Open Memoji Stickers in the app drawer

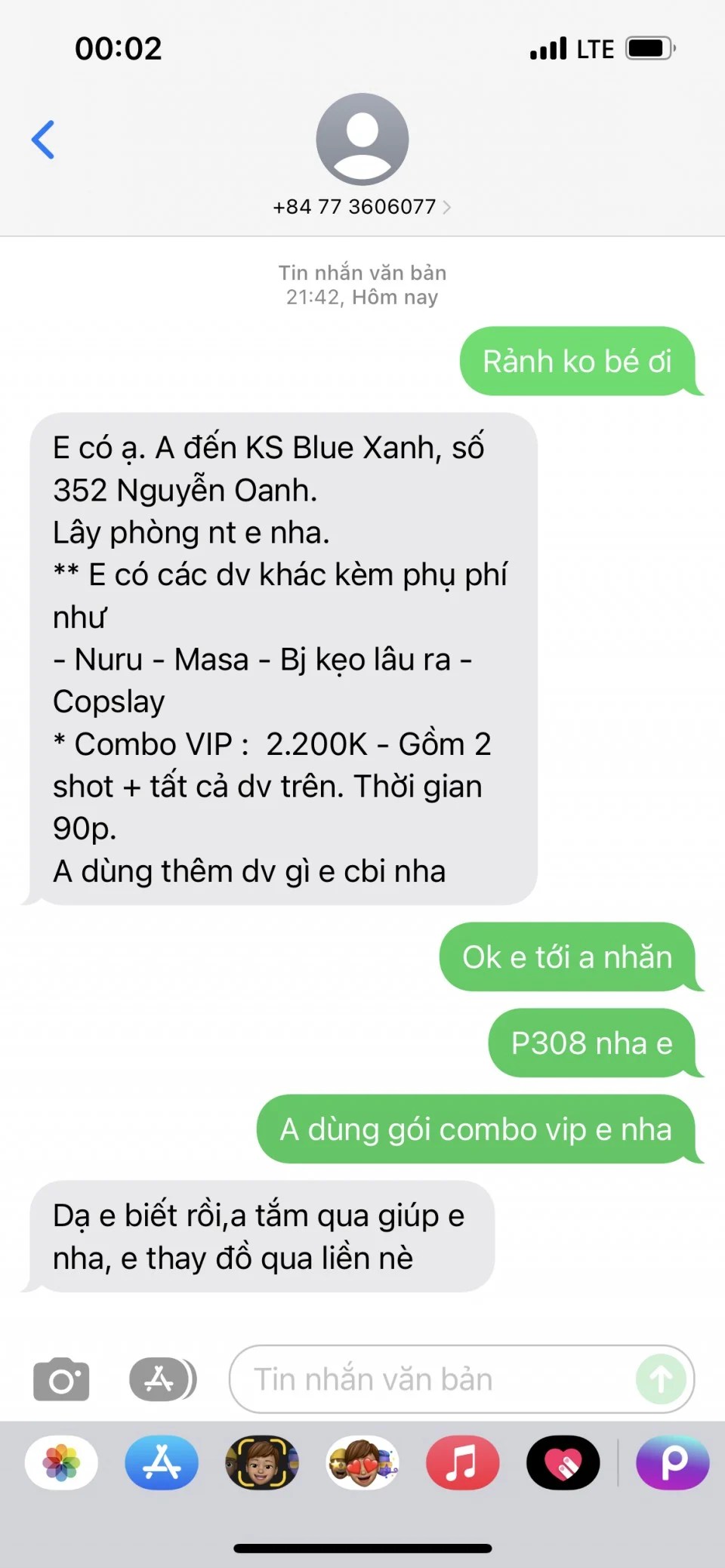click(362, 1463)
